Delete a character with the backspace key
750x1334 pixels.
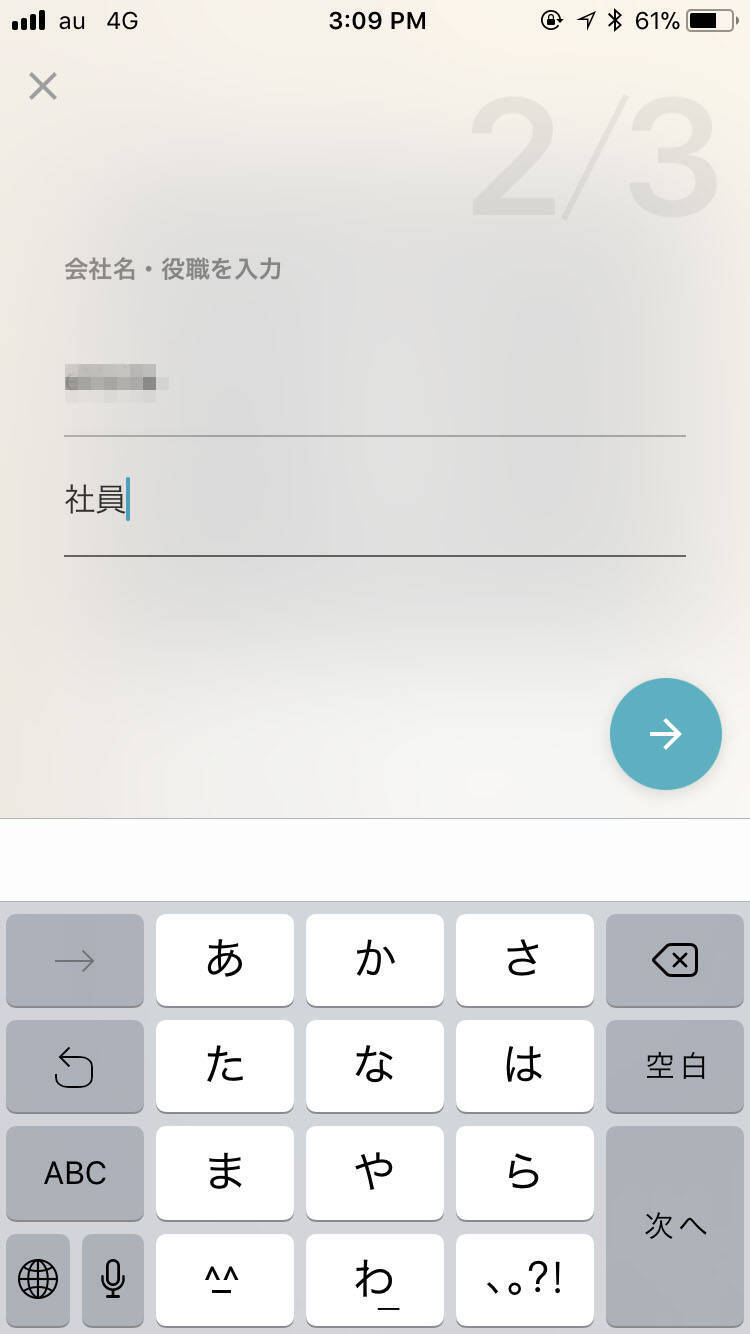coord(675,960)
